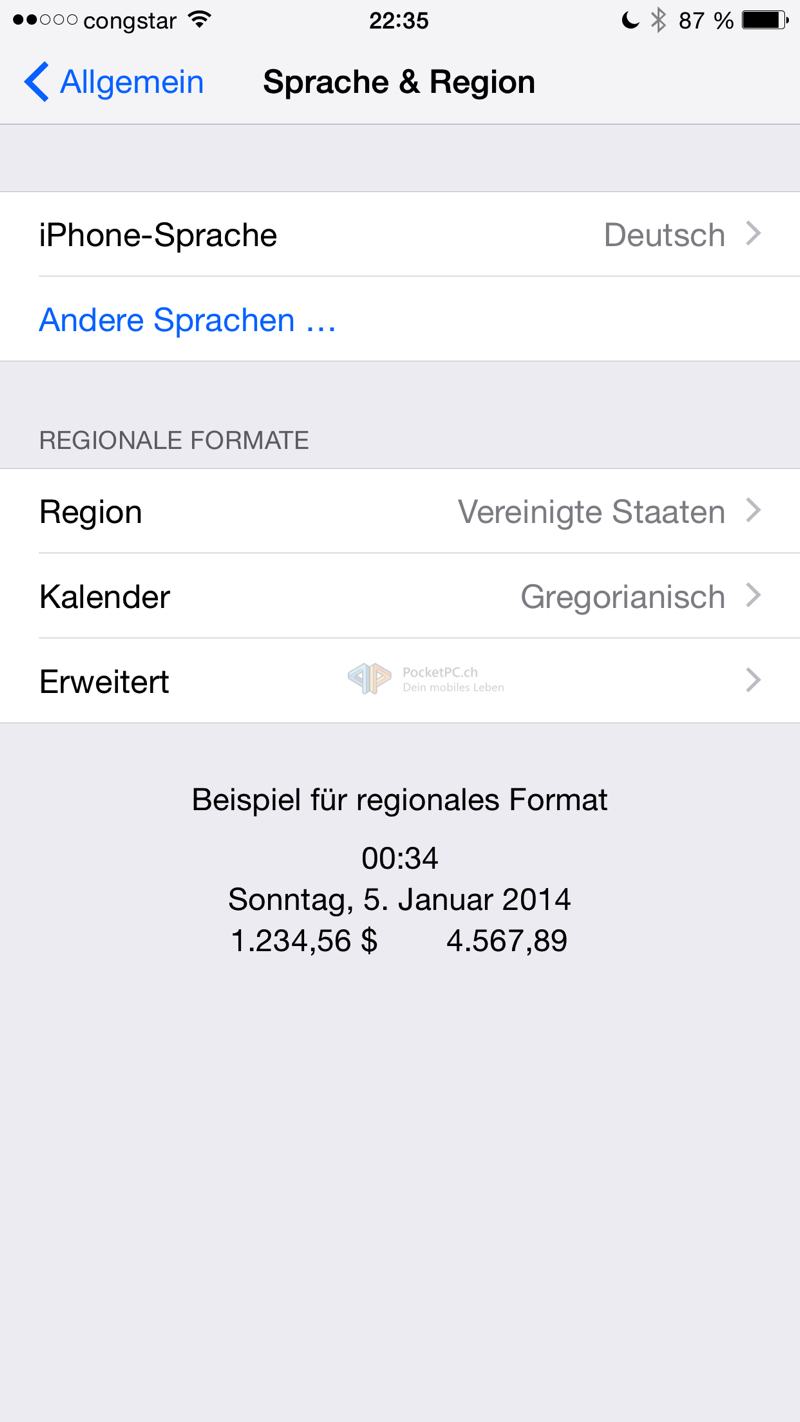800x1422 pixels.
Task: Expand the Erweitert settings via its chevron
Action: [x=753, y=680]
